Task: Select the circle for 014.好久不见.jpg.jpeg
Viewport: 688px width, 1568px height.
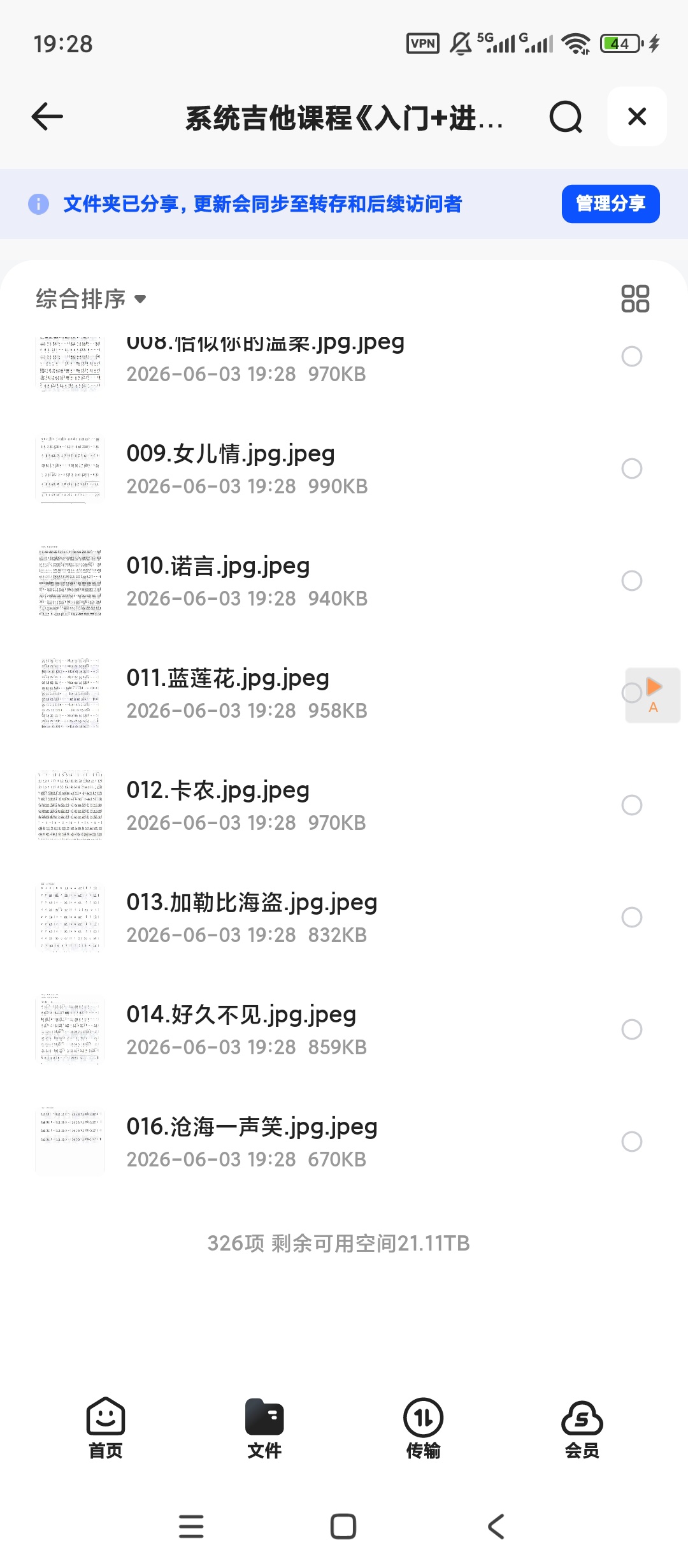Action: pos(632,1029)
